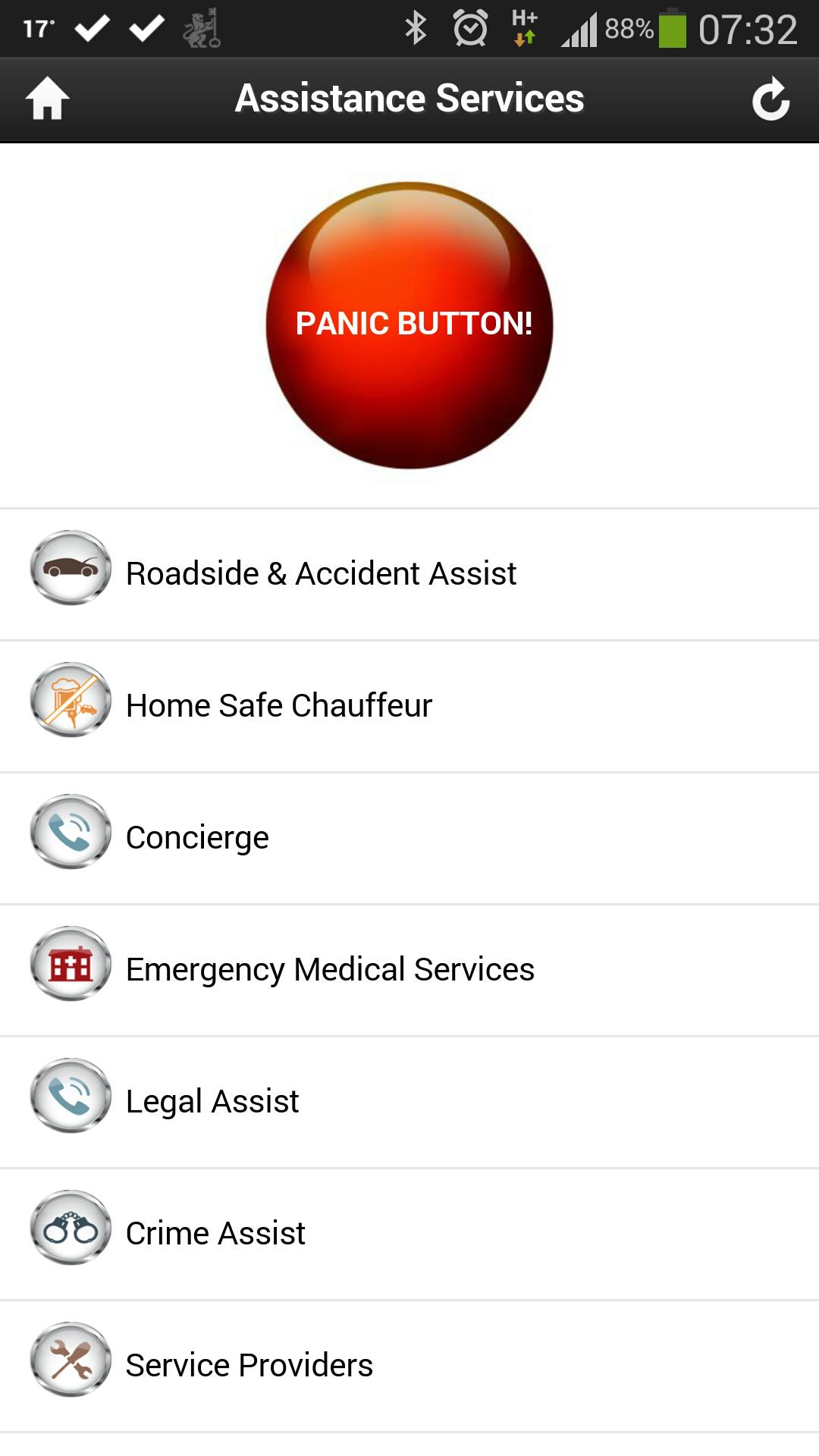This screenshot has width=819, height=1456.
Task: Open the Concierge service
Action: [x=197, y=837]
